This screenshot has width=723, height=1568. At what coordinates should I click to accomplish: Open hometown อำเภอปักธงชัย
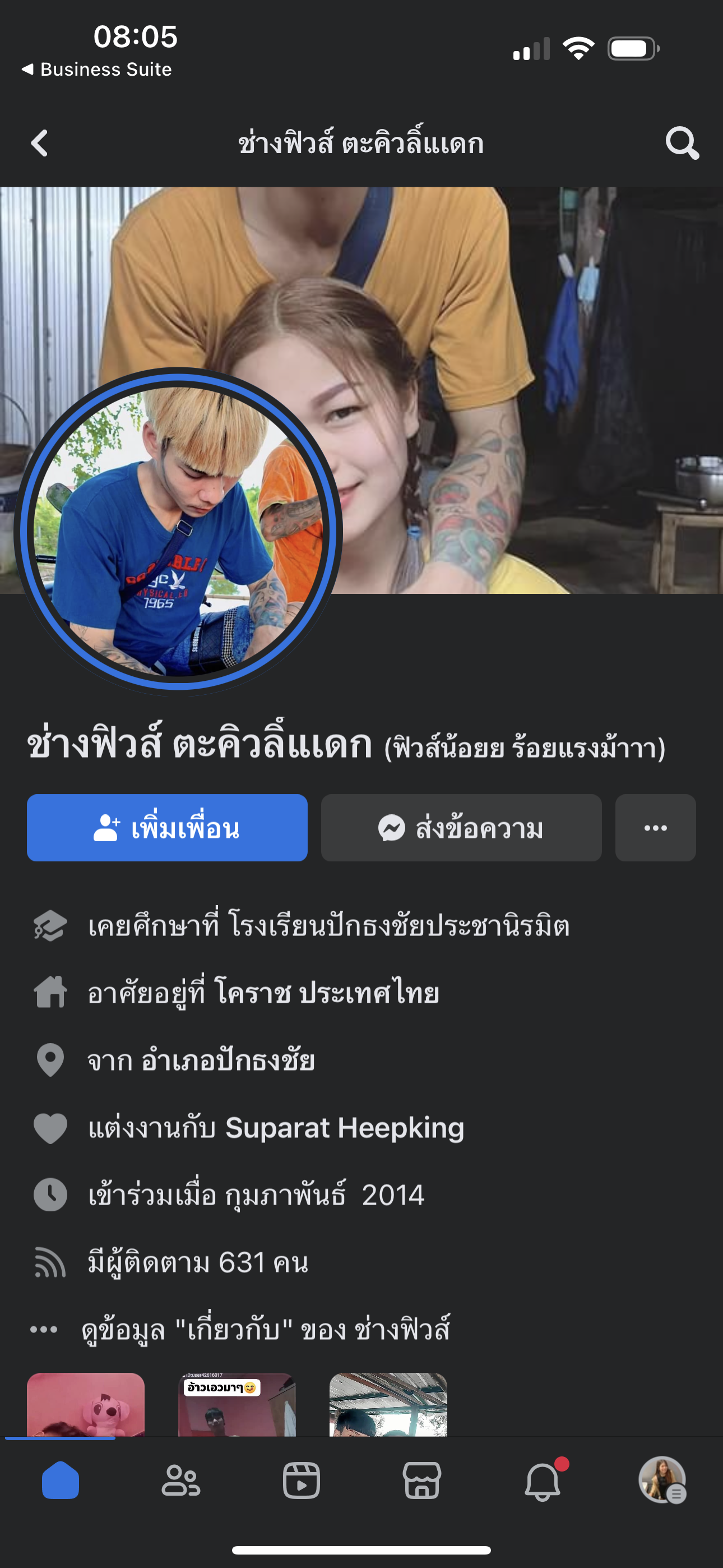click(228, 1060)
